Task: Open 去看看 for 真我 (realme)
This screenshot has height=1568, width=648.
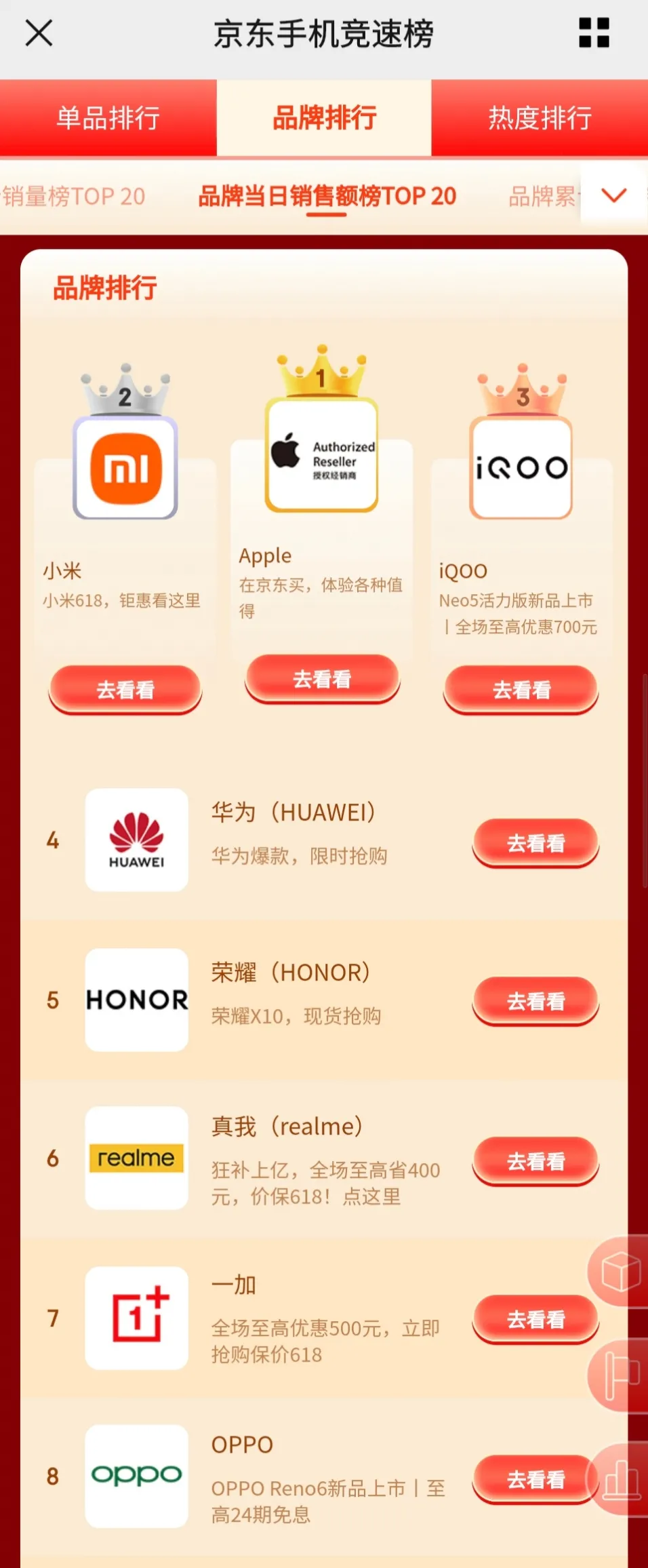Action: tap(535, 1161)
